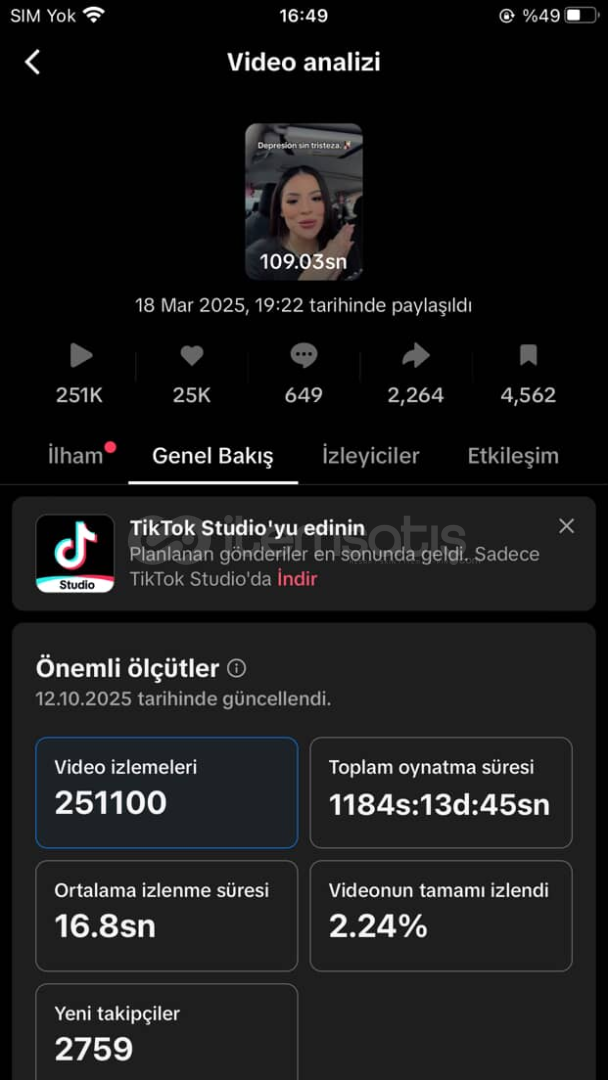The image size is (608, 1080).
Task: Dismiss the TikTok Studio banner
Action: click(566, 526)
